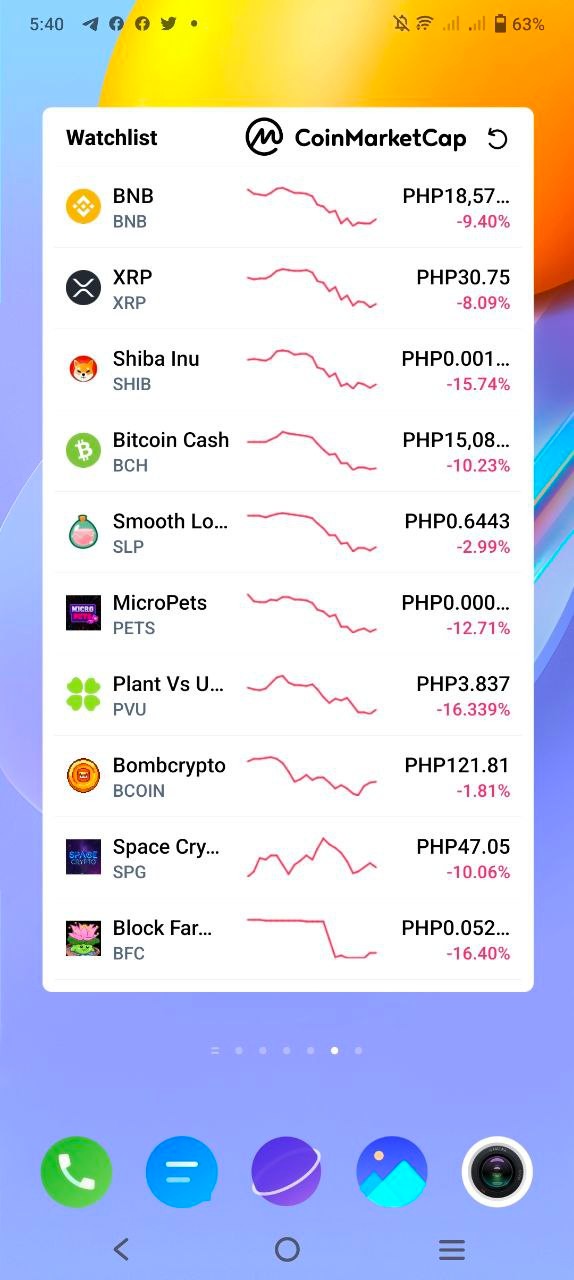Open the Gallery app
Image resolution: width=574 pixels, height=1280 pixels.
click(392, 1172)
